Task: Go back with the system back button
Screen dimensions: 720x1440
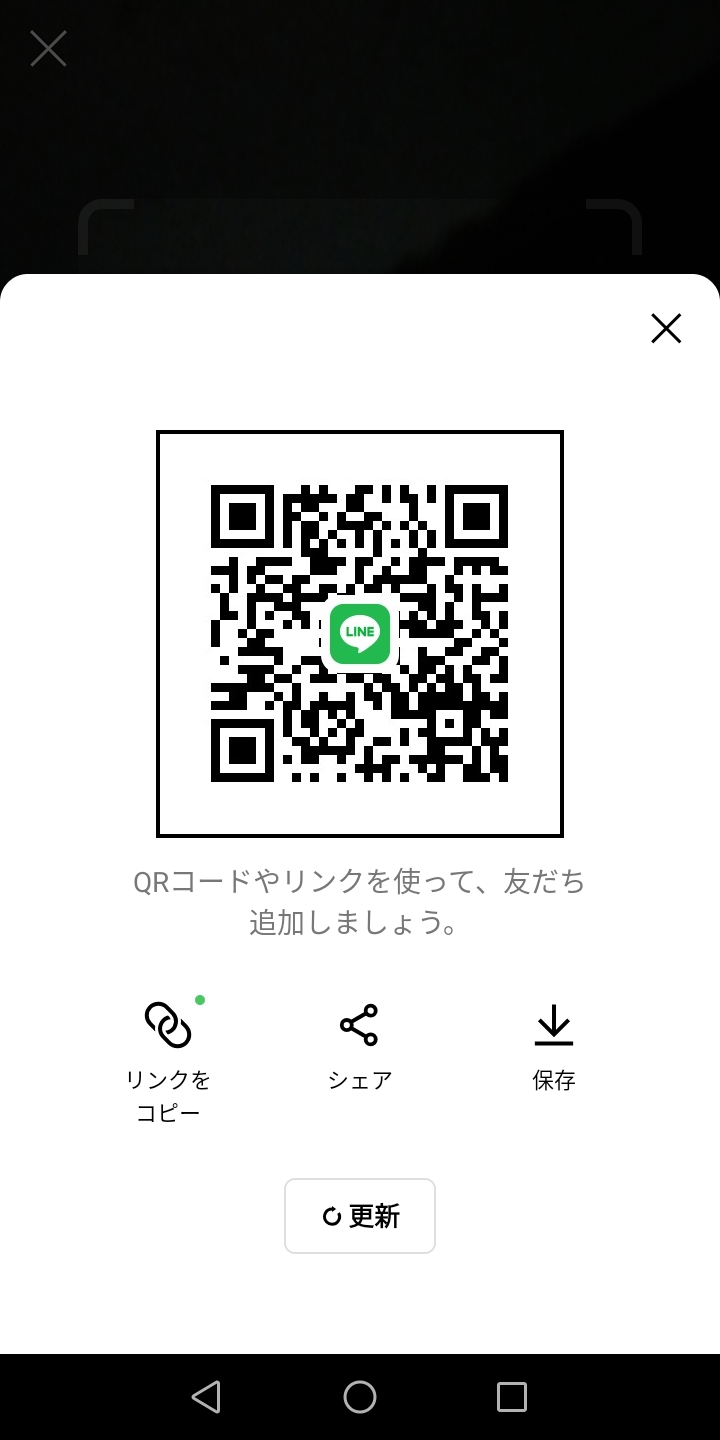Action: 206,1397
